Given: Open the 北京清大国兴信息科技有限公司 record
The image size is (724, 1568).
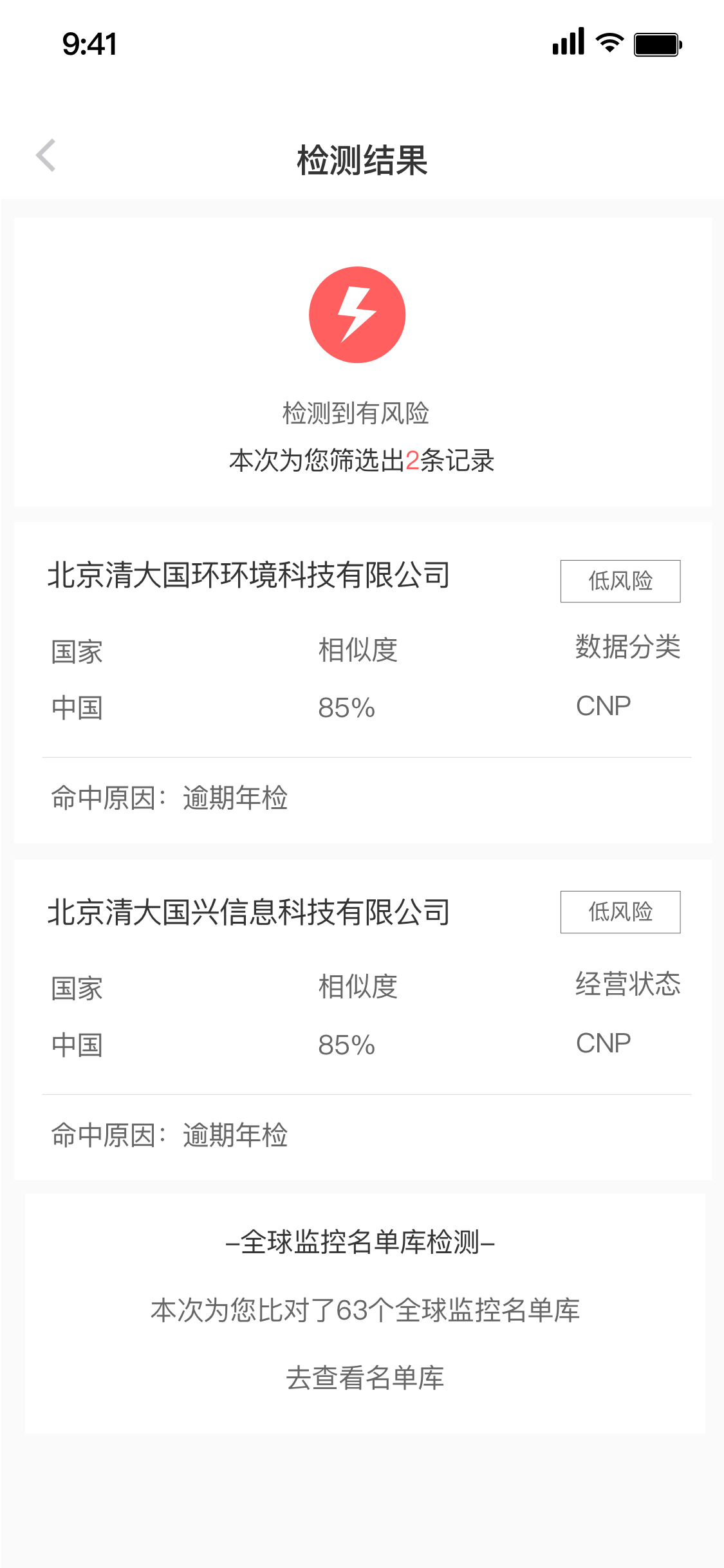Looking at the screenshot, I should (x=363, y=1020).
